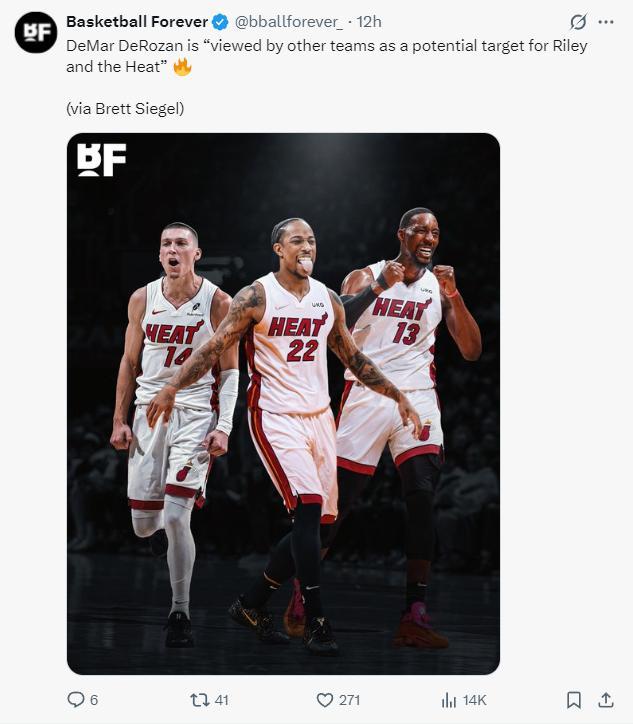Share the Basketball Forever post

605,700
